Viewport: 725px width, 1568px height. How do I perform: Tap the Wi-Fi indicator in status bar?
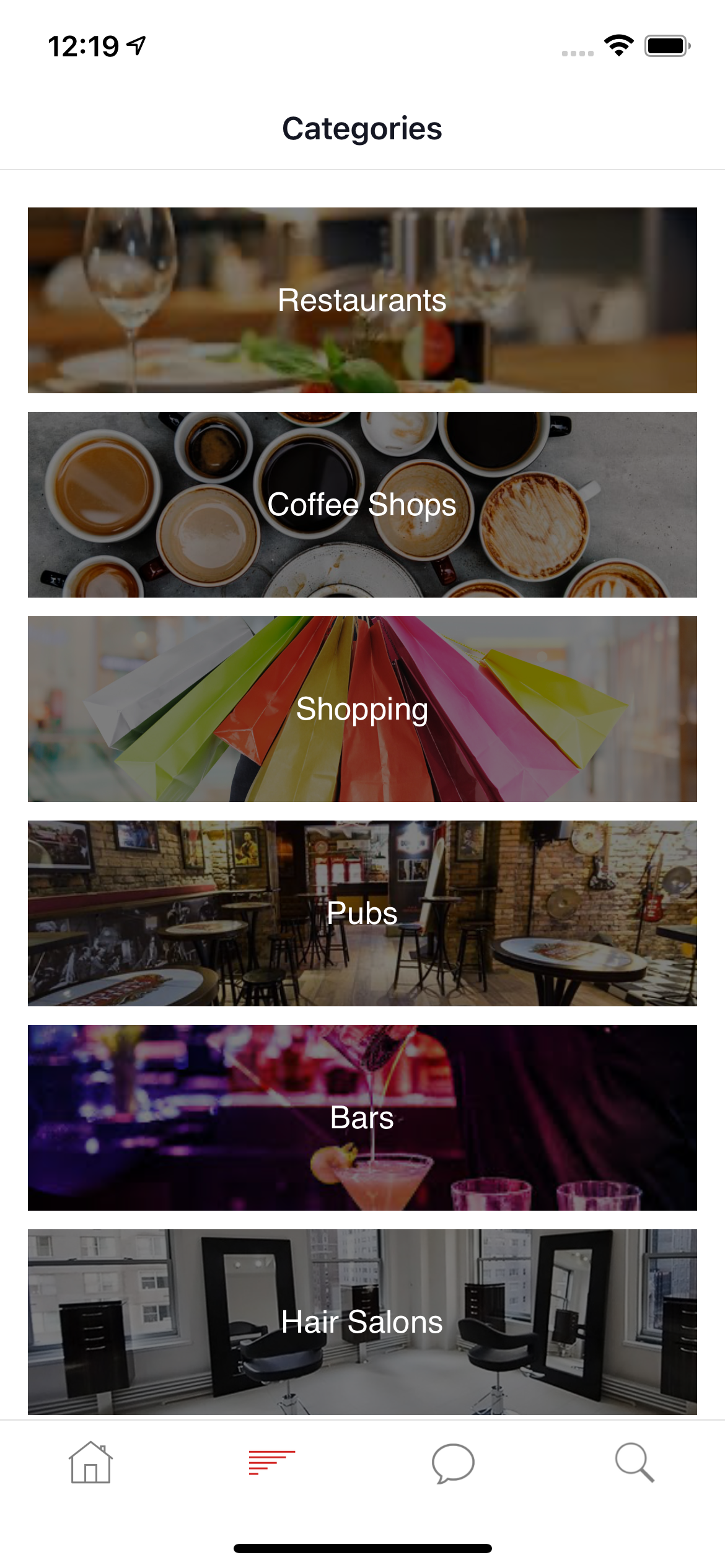pos(617,45)
